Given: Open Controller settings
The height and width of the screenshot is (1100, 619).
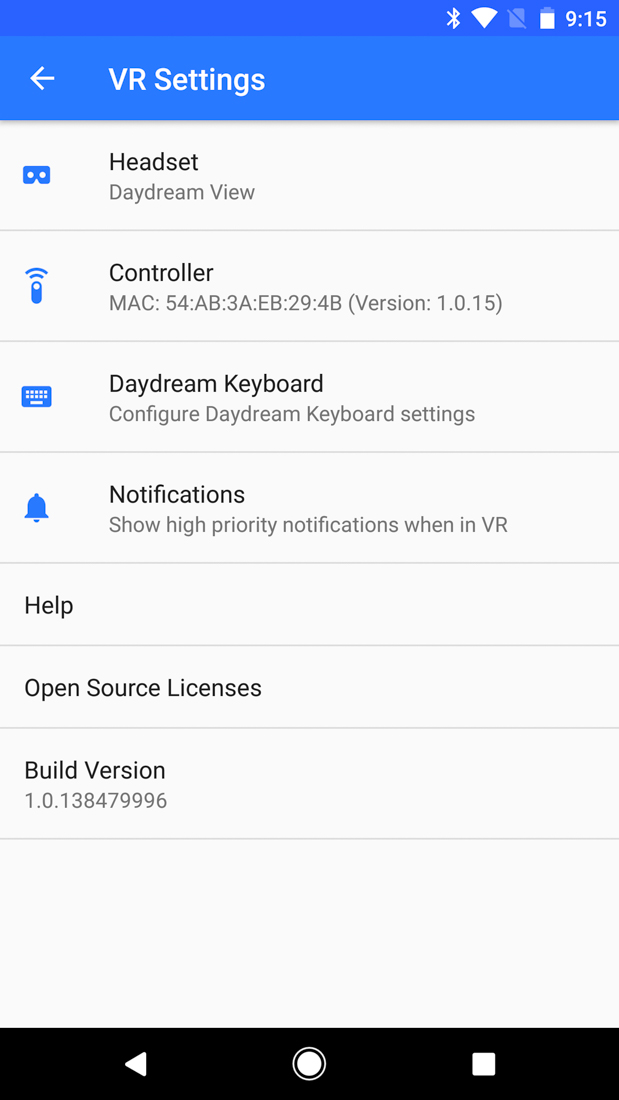Looking at the screenshot, I should 309,287.
